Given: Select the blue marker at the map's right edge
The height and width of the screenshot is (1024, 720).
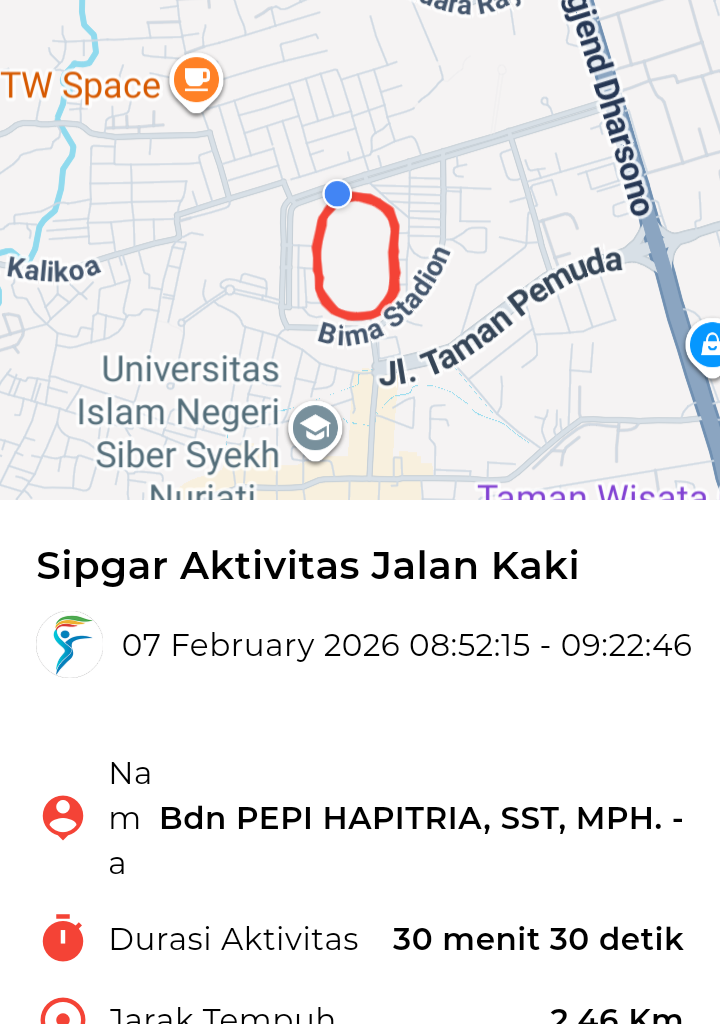Looking at the screenshot, I should (x=707, y=345).
